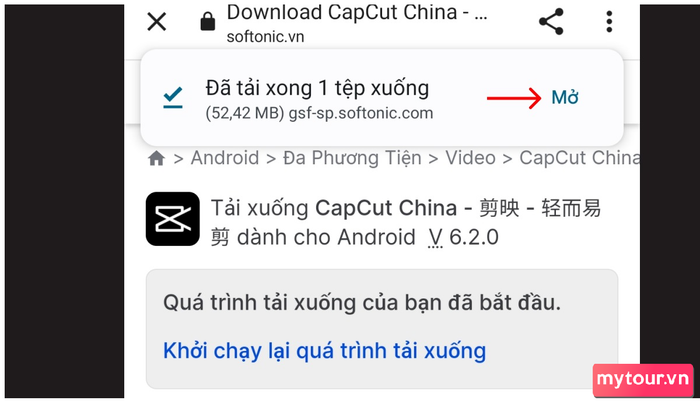View site security lock info
The height and width of the screenshot is (405, 700).
pos(208,22)
